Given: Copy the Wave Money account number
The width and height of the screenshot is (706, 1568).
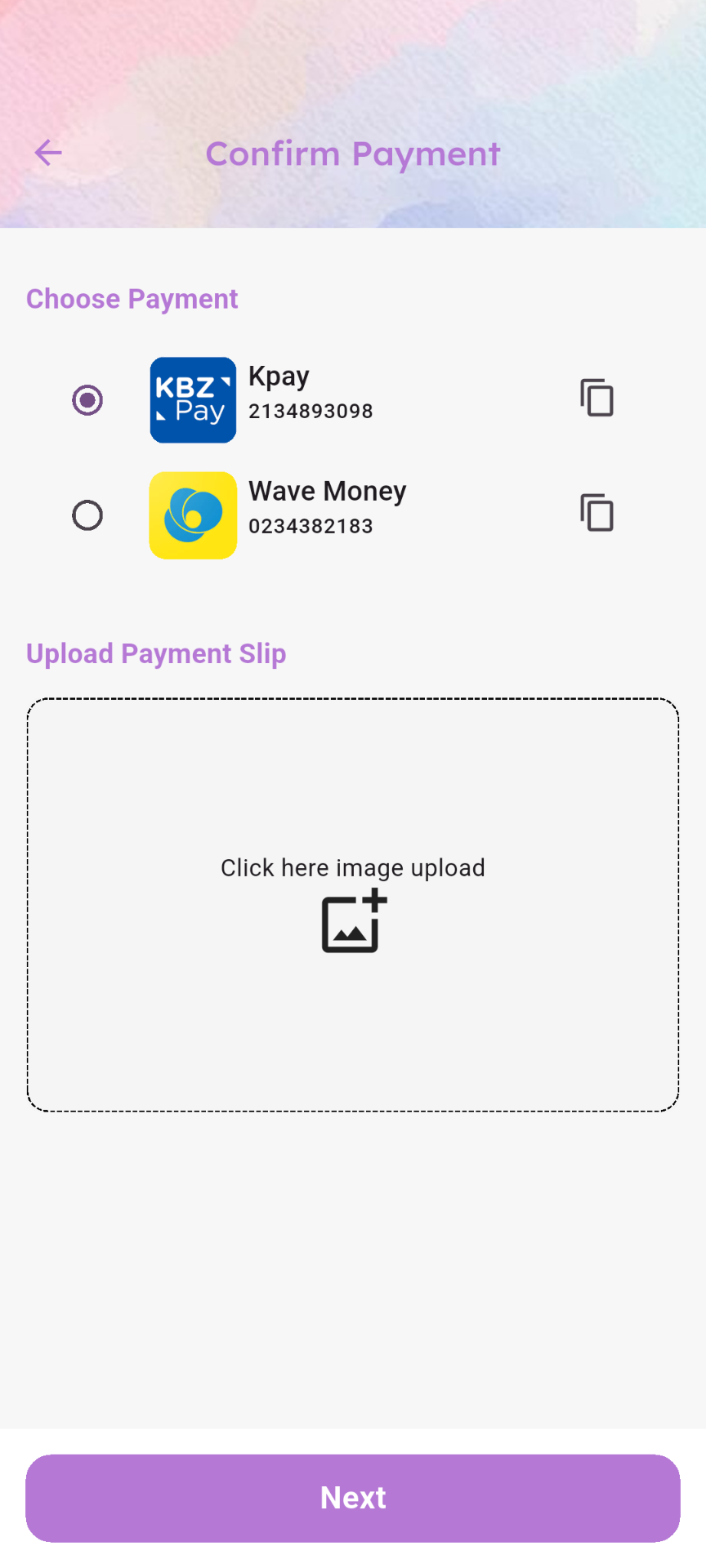Looking at the screenshot, I should pyautogui.click(x=597, y=513).
